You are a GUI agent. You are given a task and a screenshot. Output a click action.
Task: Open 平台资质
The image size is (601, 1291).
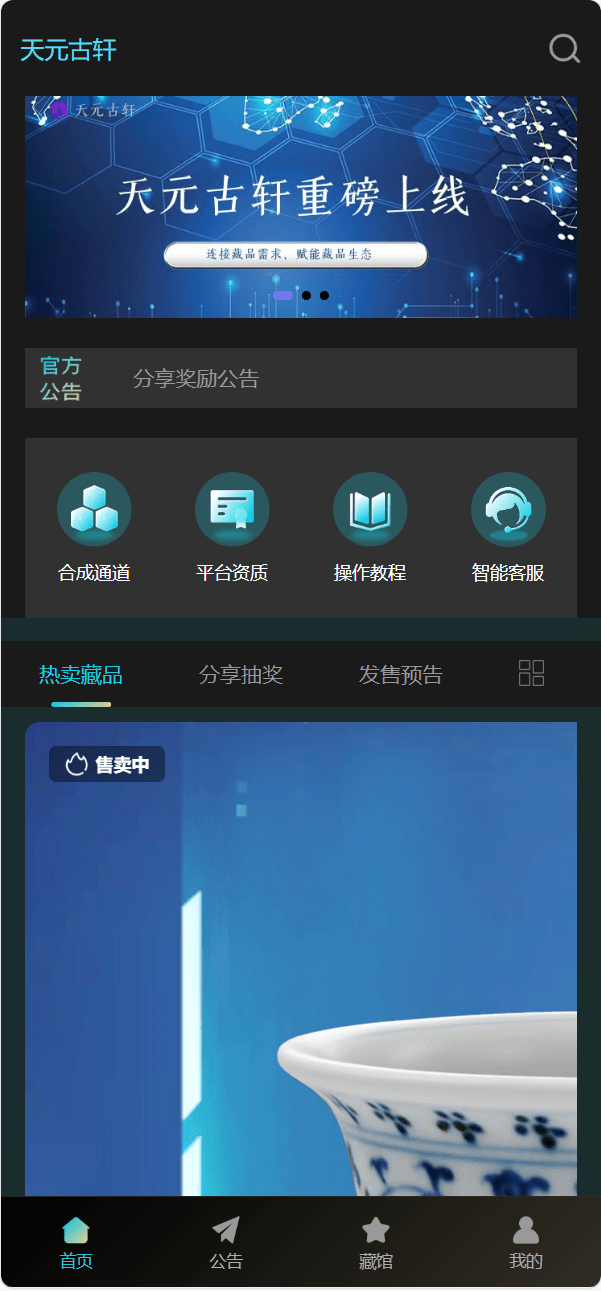[x=232, y=527]
